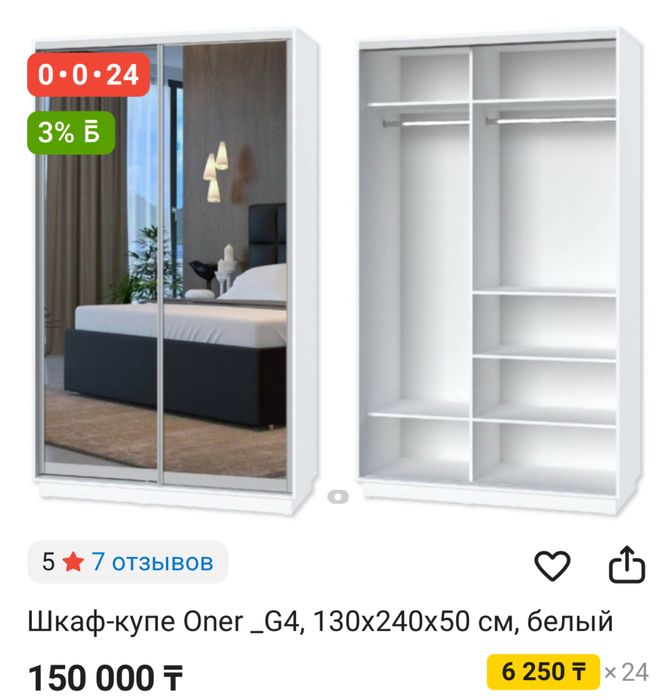Viewport: 671px width, 700px height.
Task: Add the Oner wardrobe to favorites
Action: click(552, 566)
